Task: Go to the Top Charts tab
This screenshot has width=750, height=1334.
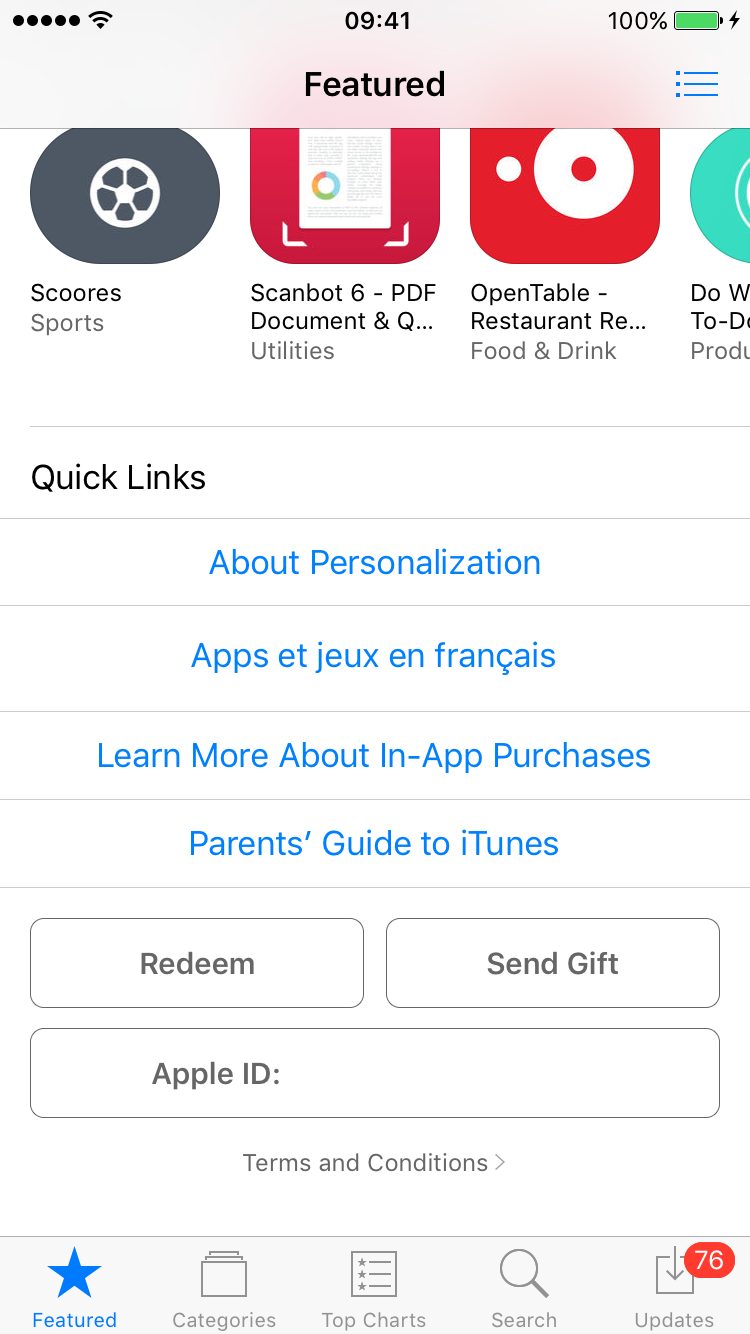Action: click(x=374, y=1288)
